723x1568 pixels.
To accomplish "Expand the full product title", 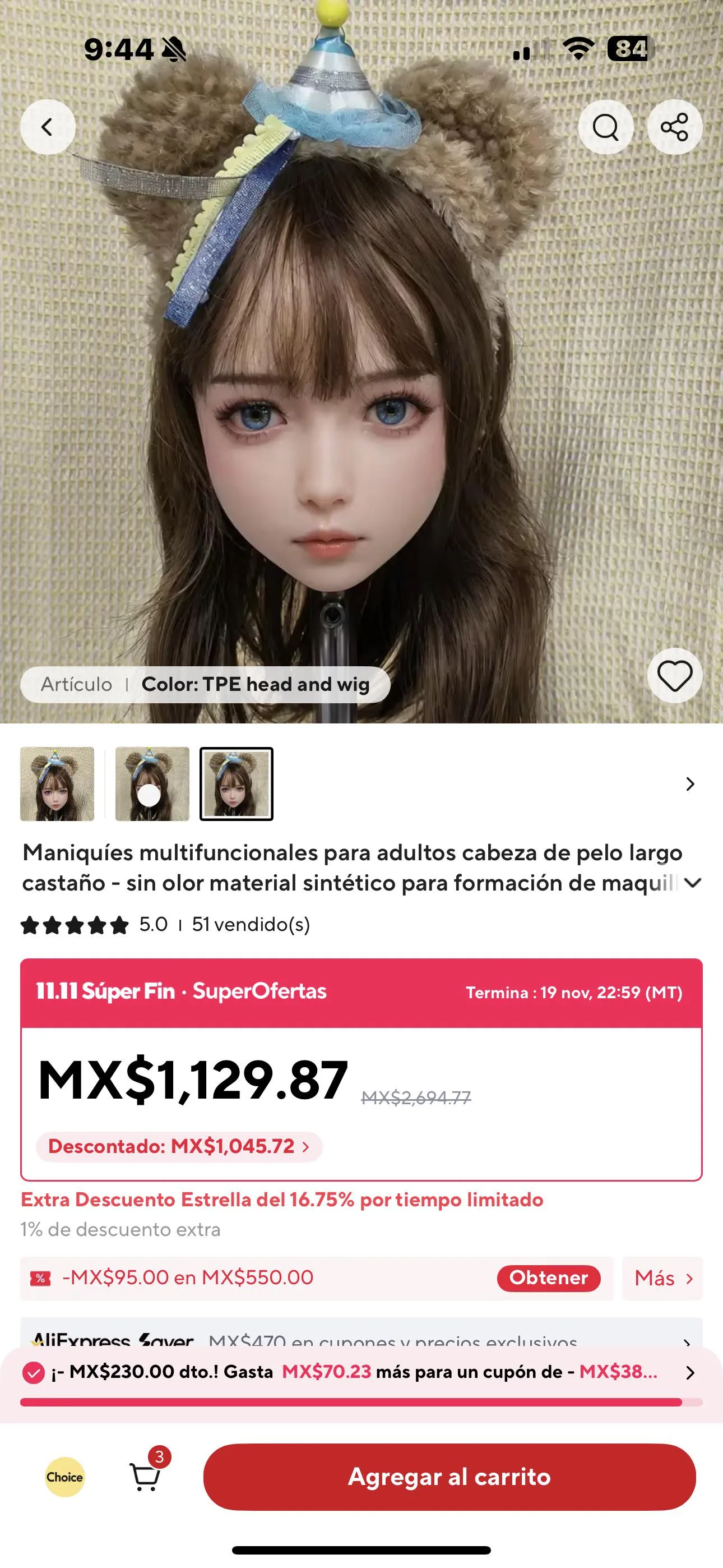I will [693, 883].
